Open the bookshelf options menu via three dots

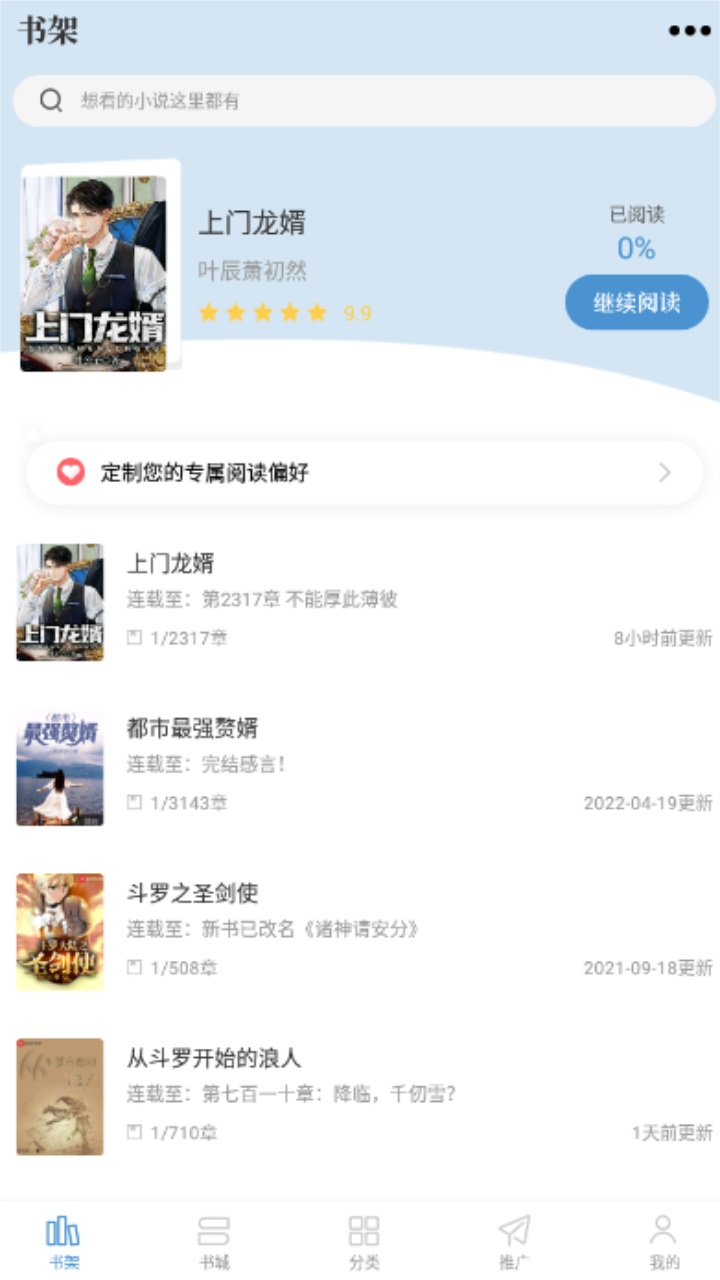692,31
